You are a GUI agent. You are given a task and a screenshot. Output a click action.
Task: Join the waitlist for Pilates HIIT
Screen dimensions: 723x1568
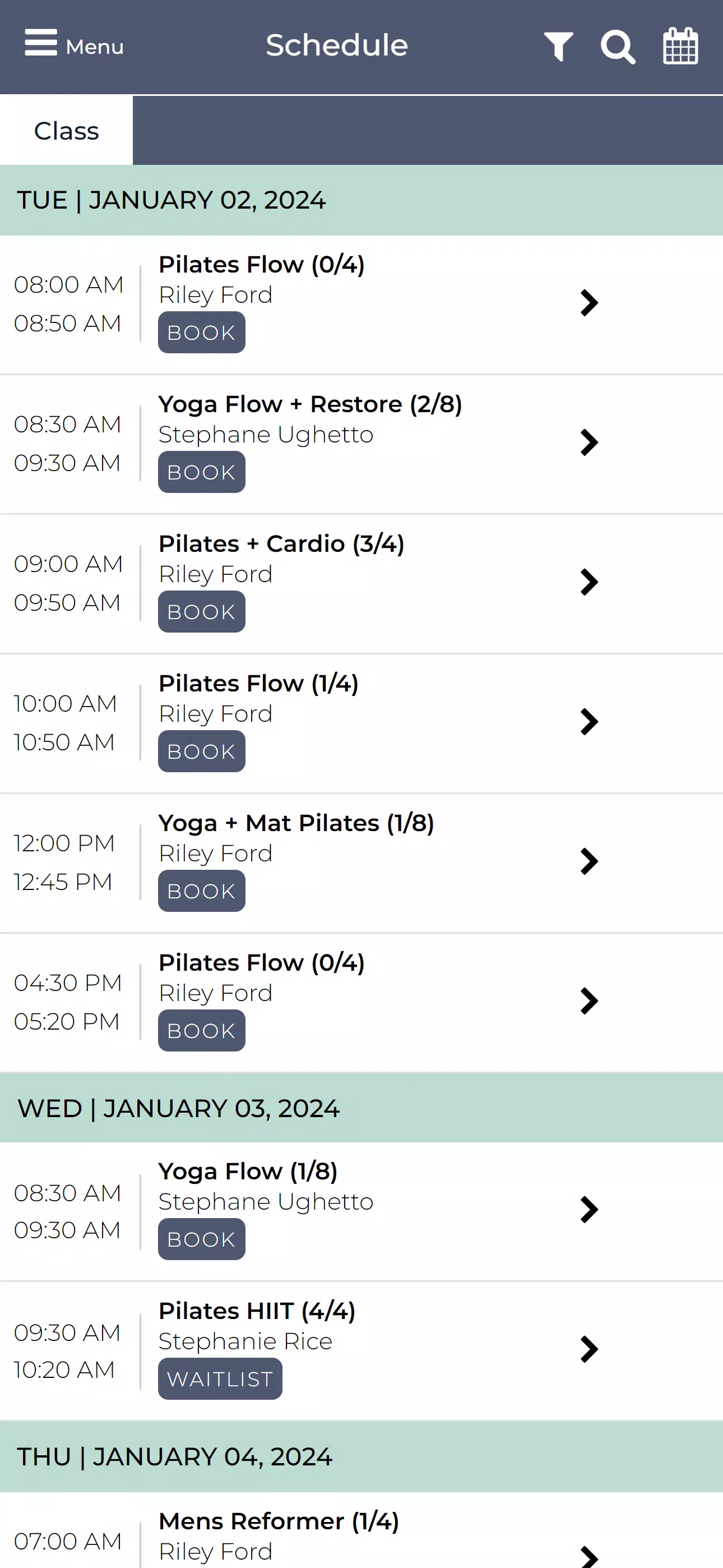click(220, 1378)
